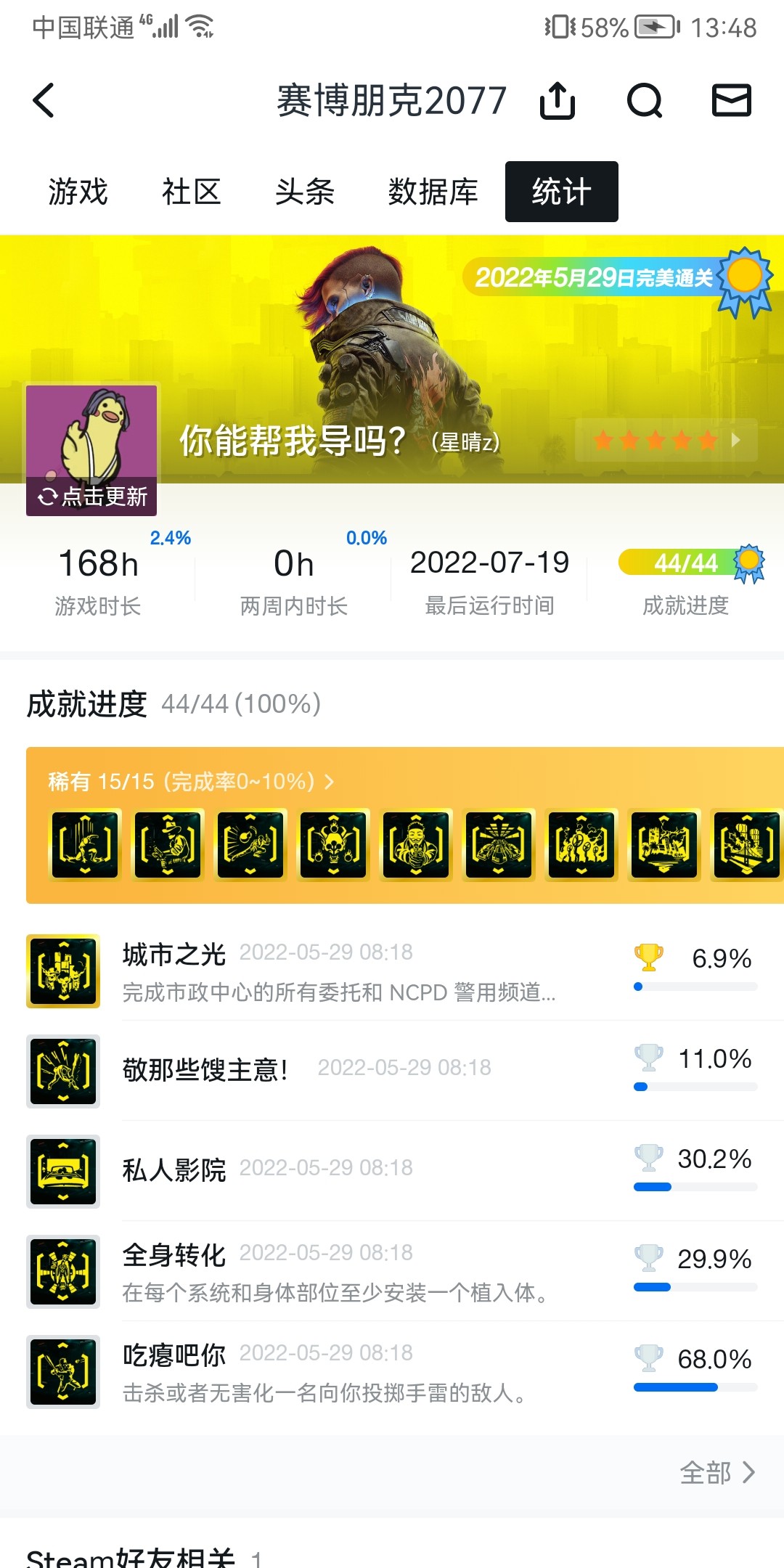Open the five-star rating button
The image size is (784, 1568).
[666, 440]
